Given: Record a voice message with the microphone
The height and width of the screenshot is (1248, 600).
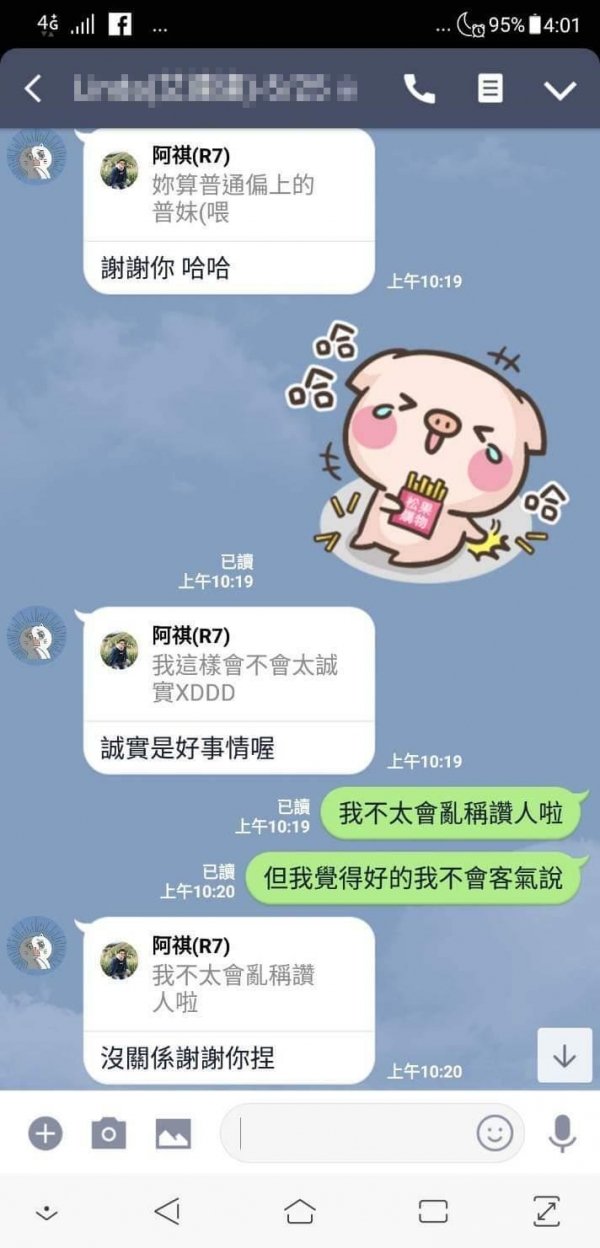Looking at the screenshot, I should 562,1133.
